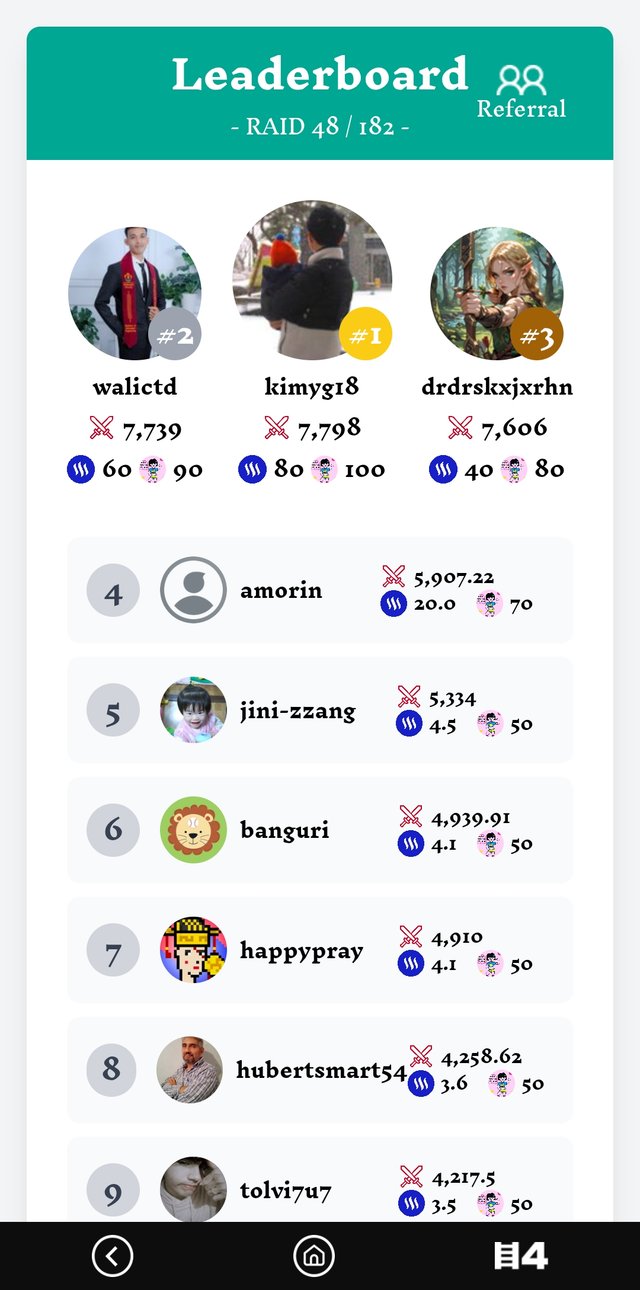Open walictd's profile in second place

[x=134, y=294]
